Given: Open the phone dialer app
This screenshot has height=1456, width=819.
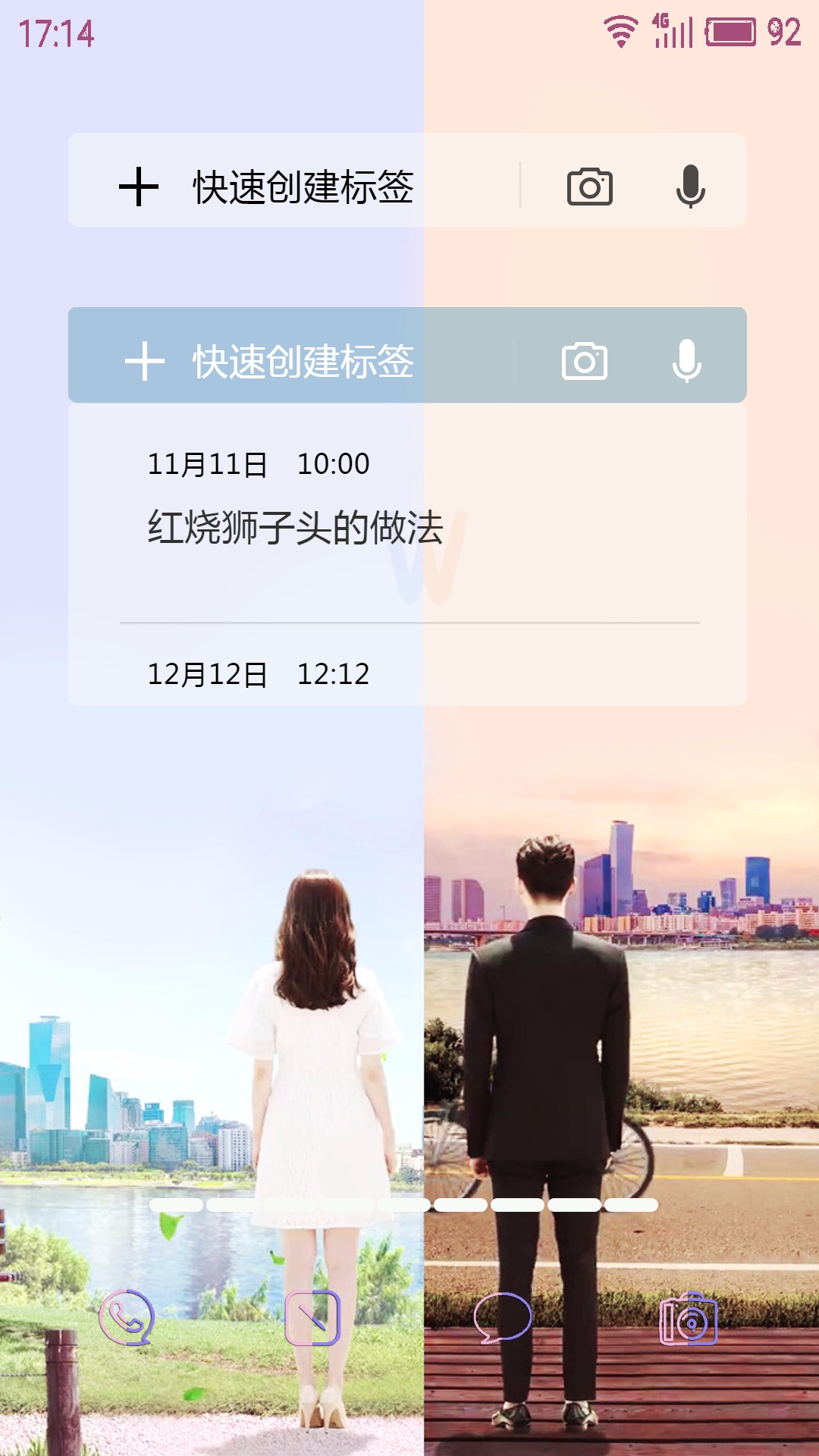Looking at the screenshot, I should (127, 1318).
